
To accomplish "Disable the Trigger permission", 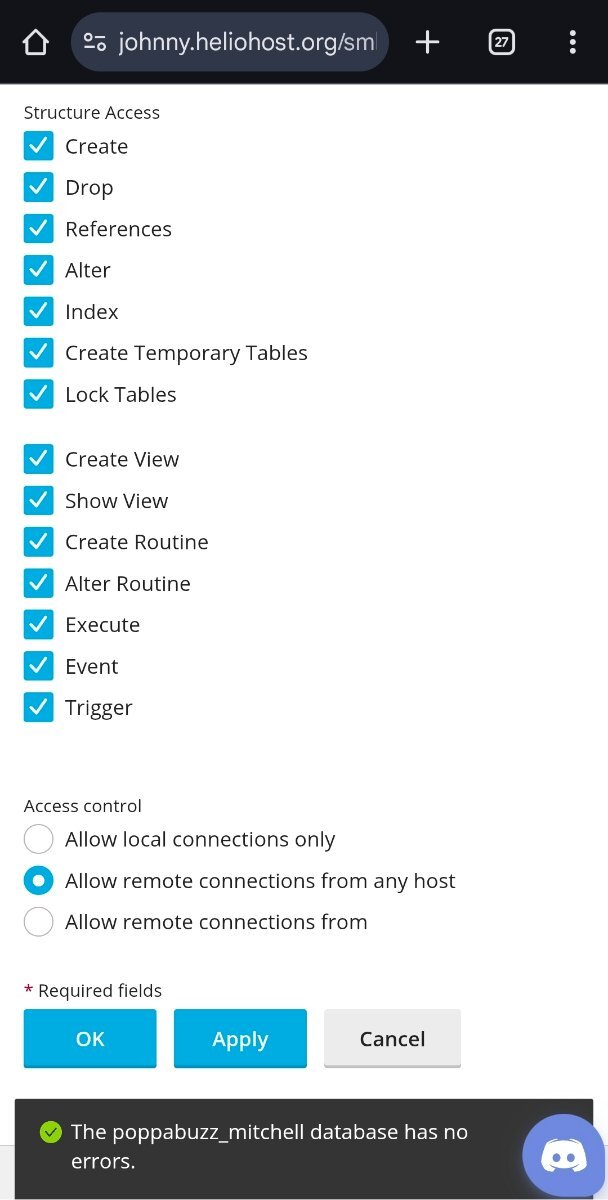I will click(38, 707).
